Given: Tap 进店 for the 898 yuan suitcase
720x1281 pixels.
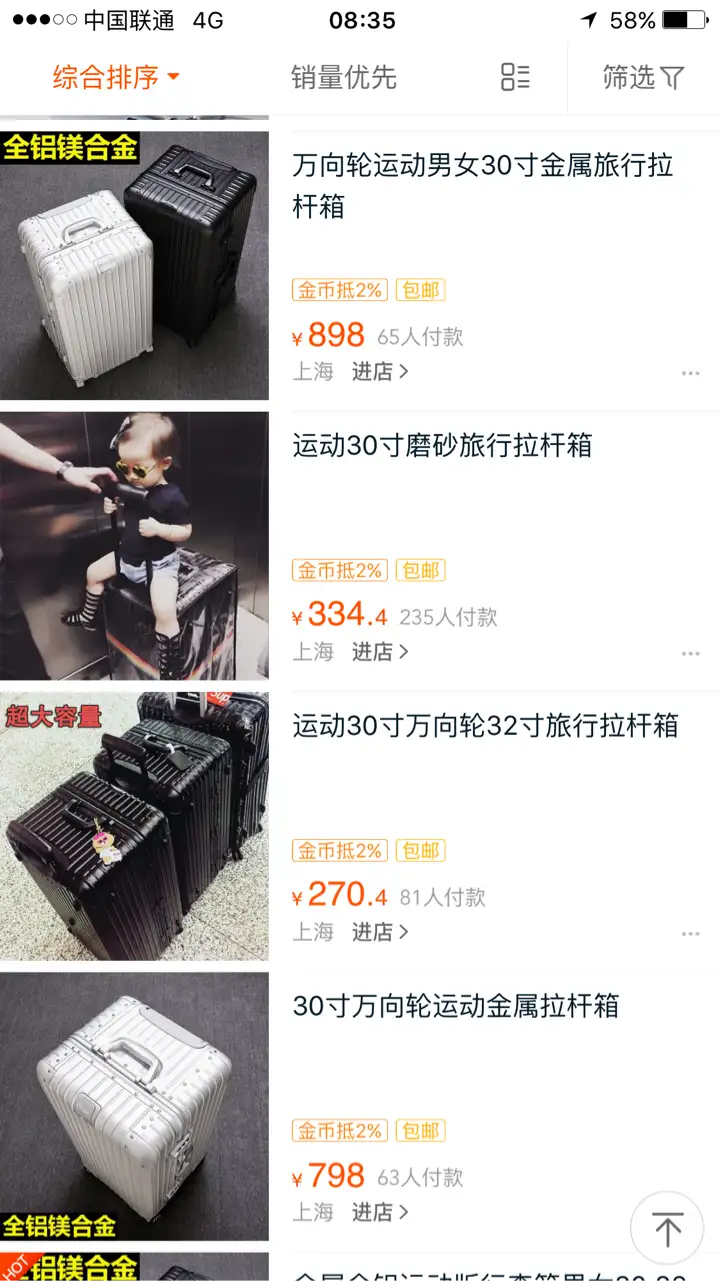Looking at the screenshot, I should 380,372.
